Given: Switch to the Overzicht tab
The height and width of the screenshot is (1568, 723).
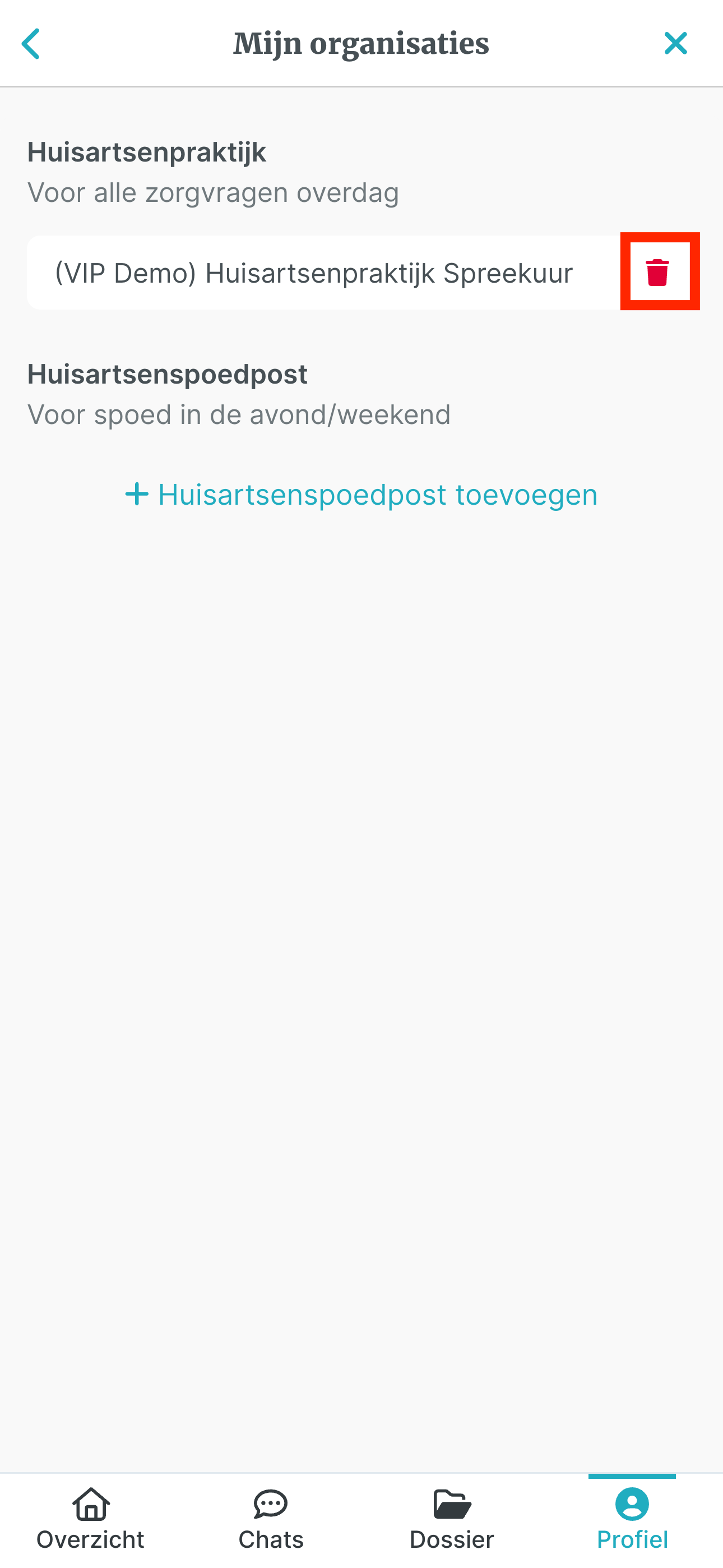Looking at the screenshot, I should (x=91, y=1519).
